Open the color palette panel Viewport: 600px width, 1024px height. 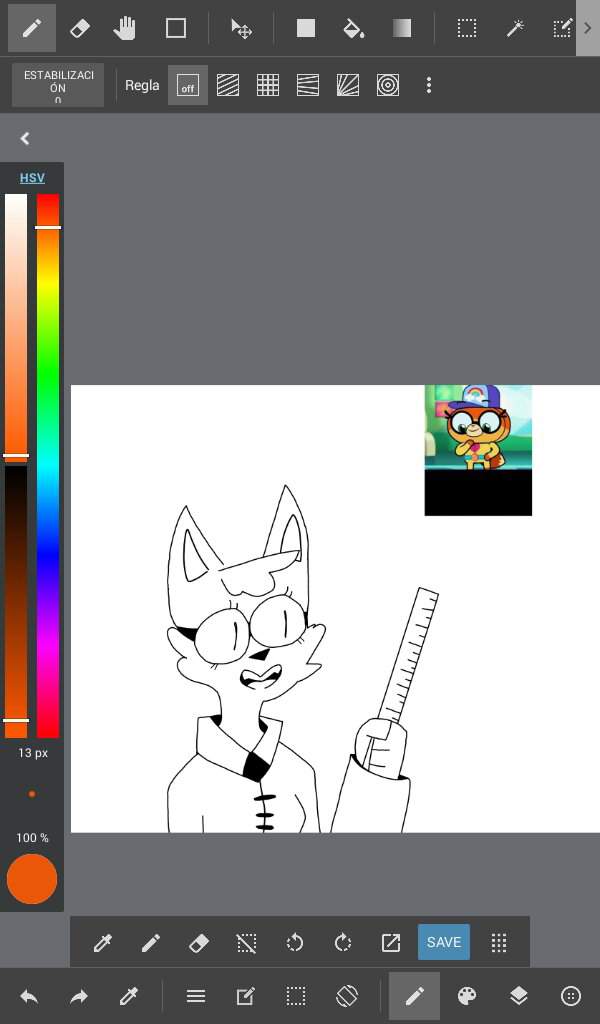pos(467,996)
